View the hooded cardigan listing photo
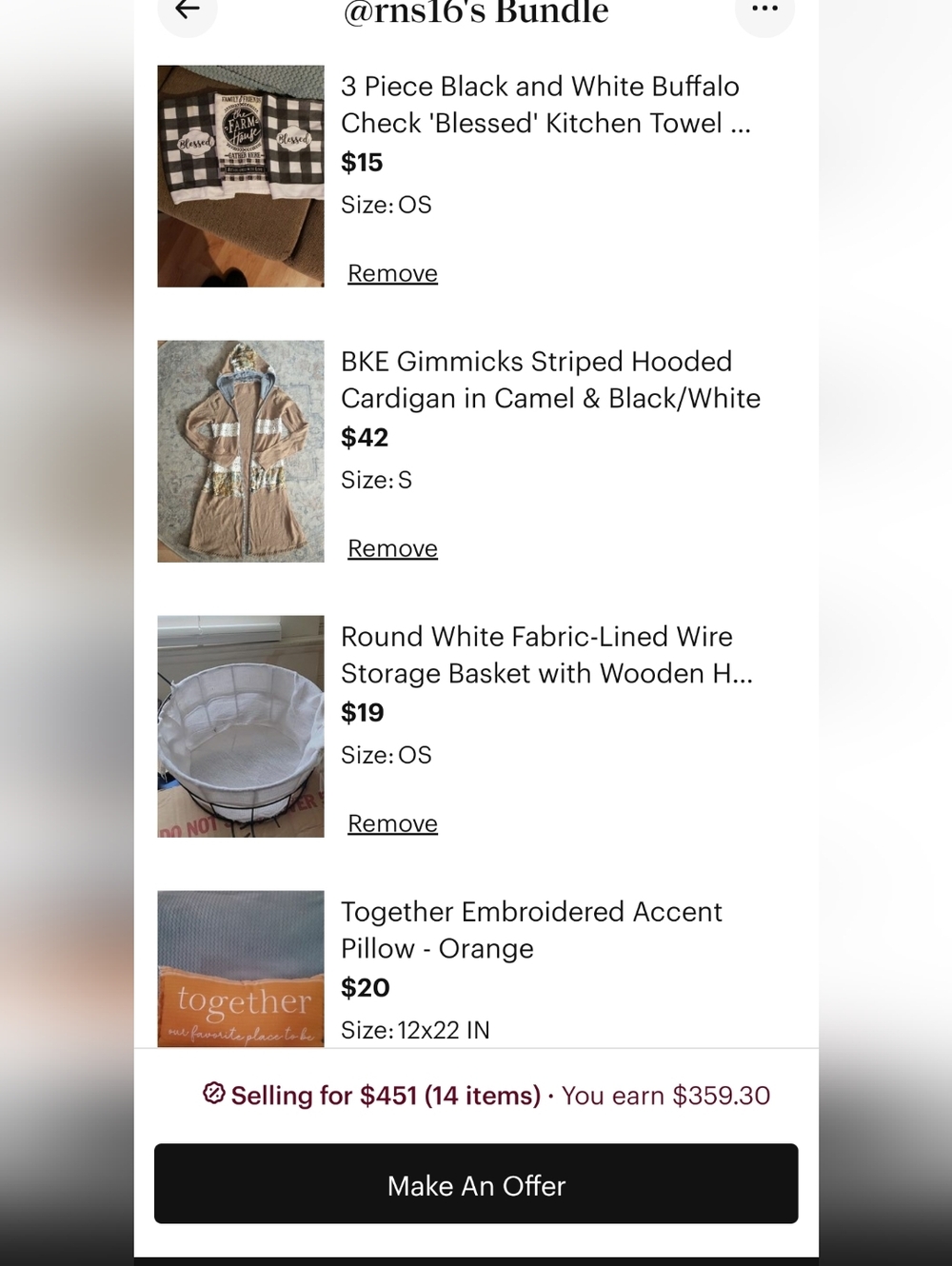952x1266 pixels. click(241, 451)
